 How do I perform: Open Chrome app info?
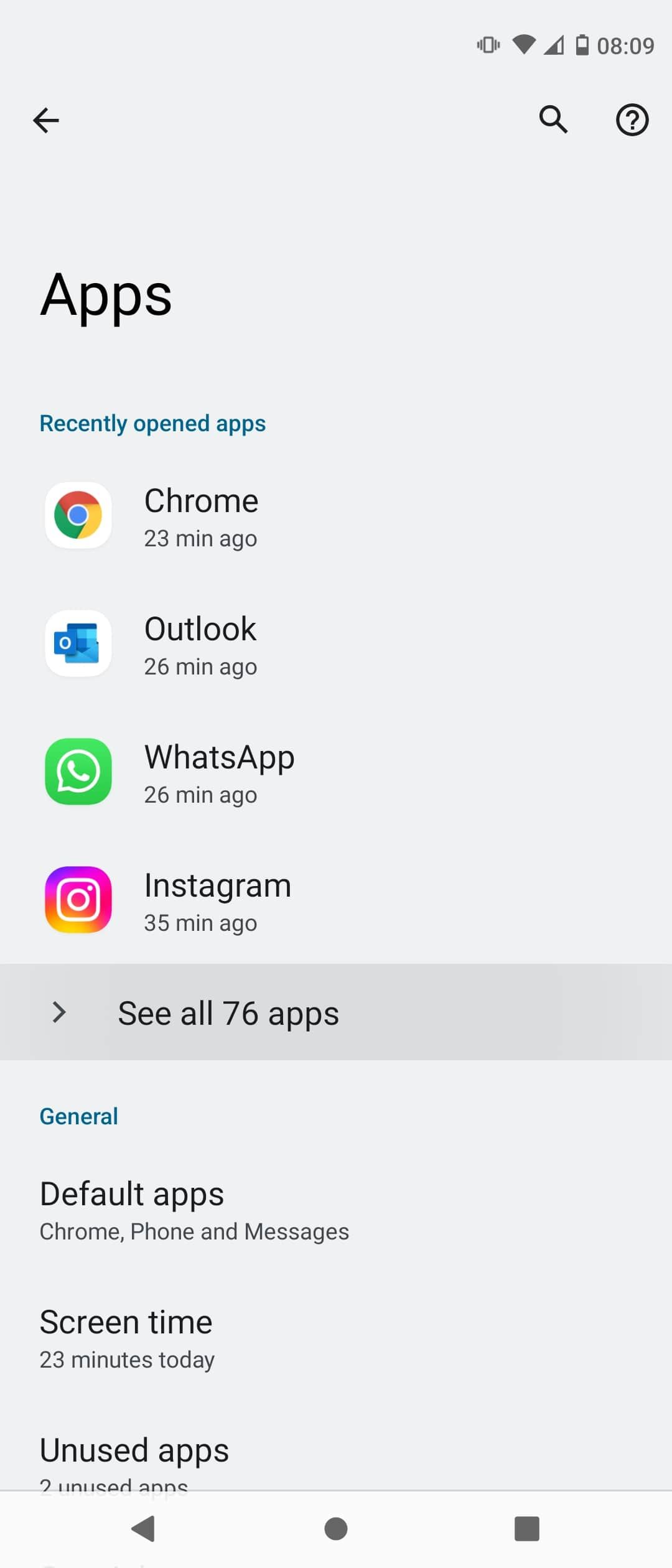(x=202, y=516)
